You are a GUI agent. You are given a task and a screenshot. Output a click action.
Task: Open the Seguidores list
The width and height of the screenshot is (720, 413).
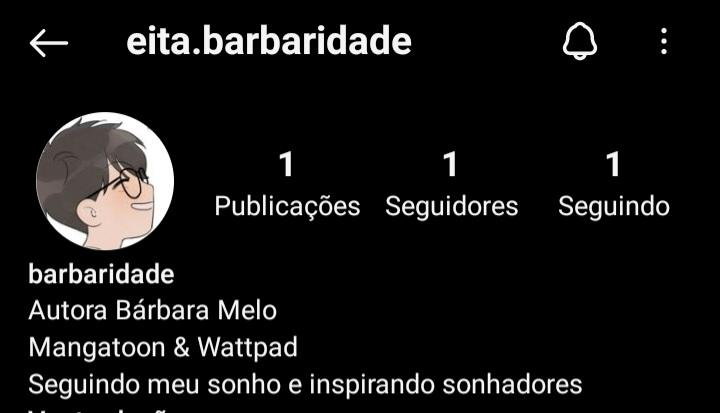coord(451,184)
